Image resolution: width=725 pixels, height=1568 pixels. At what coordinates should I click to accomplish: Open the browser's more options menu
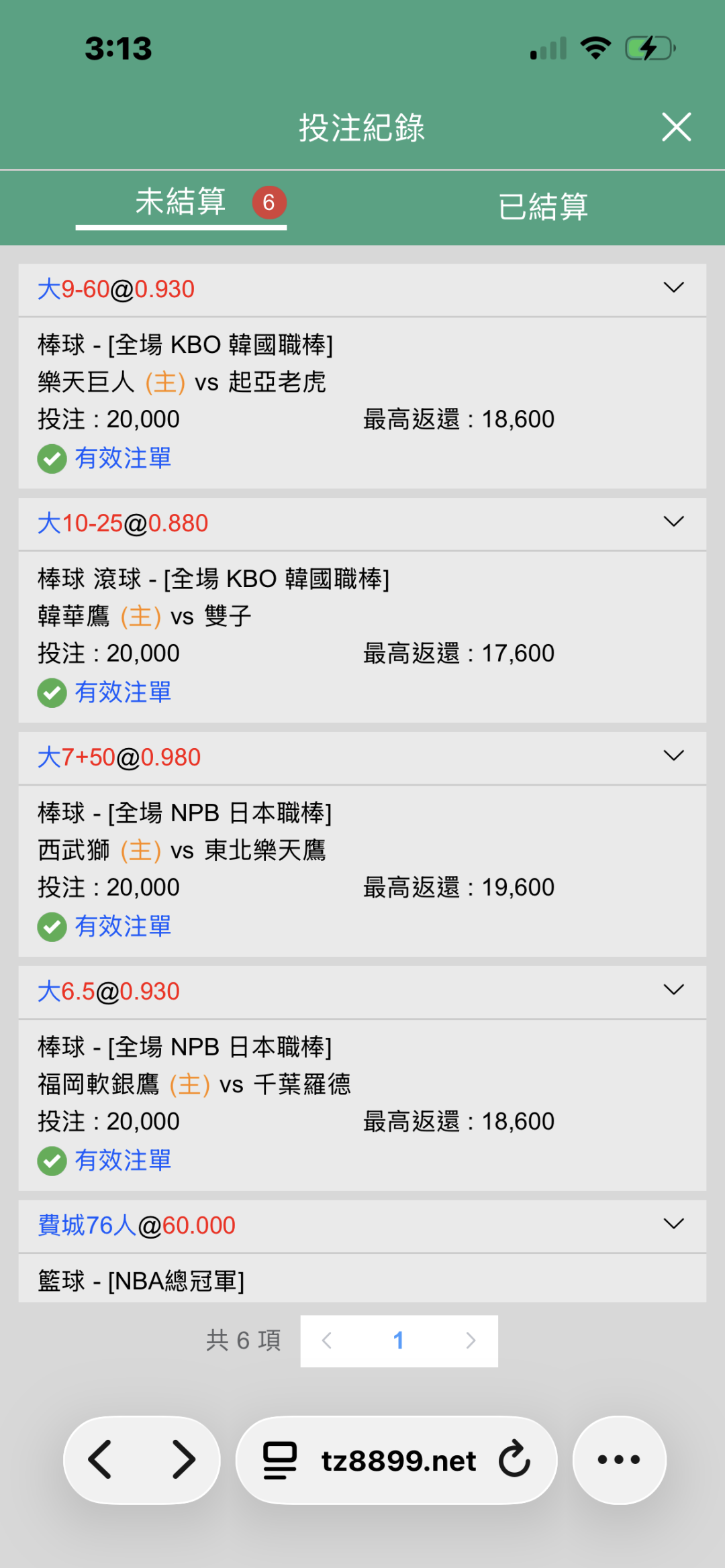(x=619, y=1460)
